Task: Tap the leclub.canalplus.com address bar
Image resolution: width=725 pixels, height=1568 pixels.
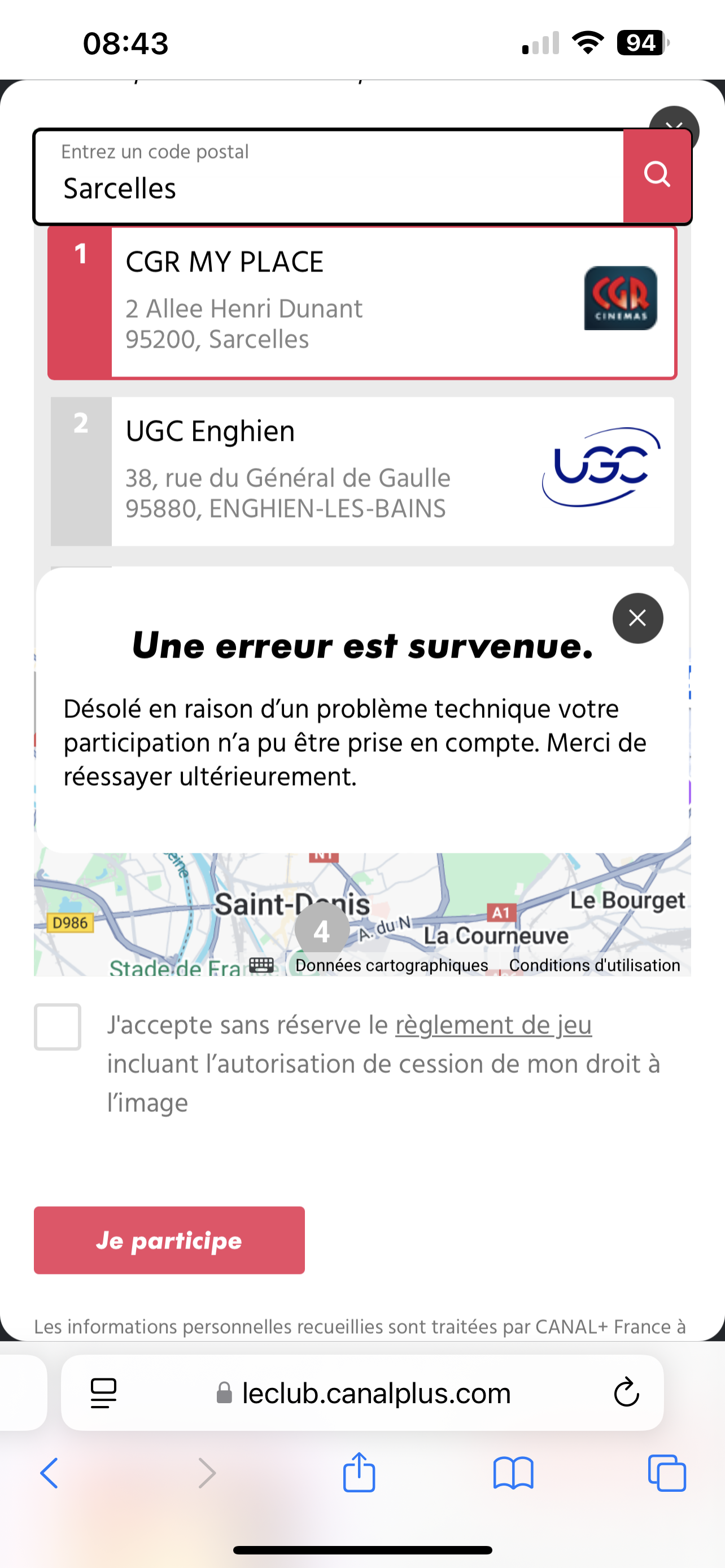Action: tap(363, 1392)
